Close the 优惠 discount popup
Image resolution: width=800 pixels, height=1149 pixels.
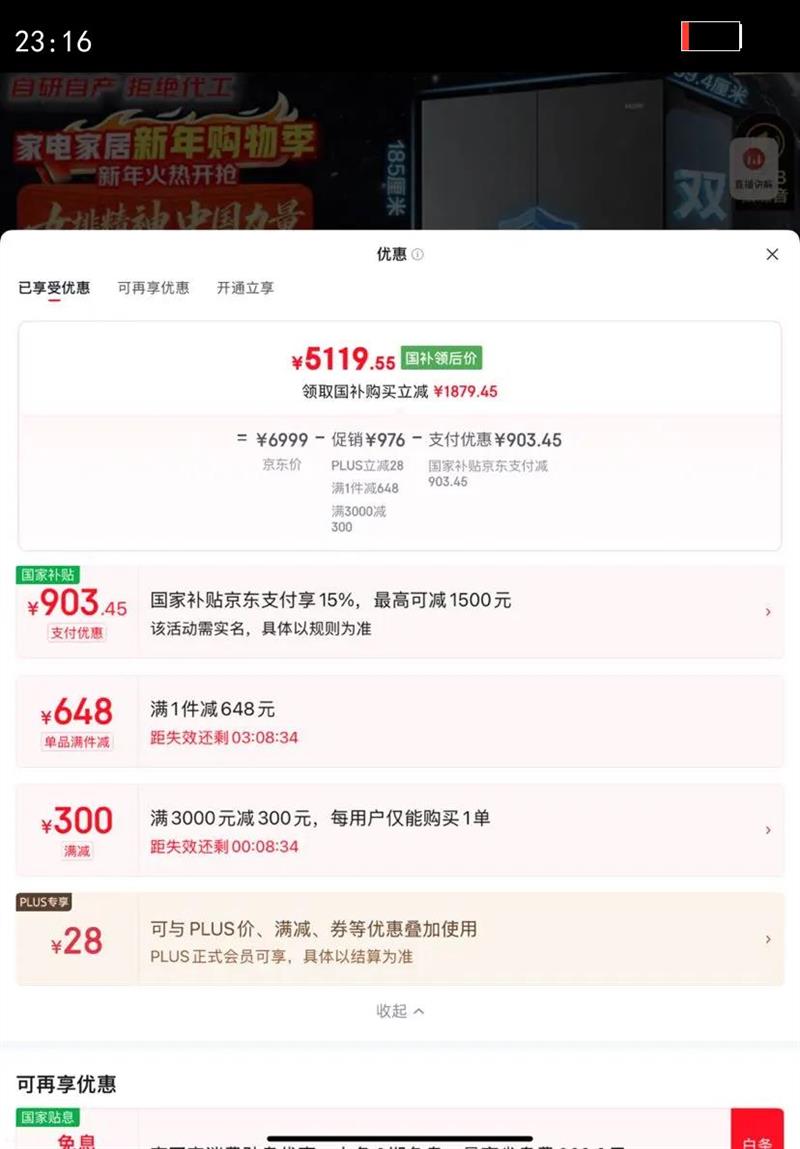[771, 254]
